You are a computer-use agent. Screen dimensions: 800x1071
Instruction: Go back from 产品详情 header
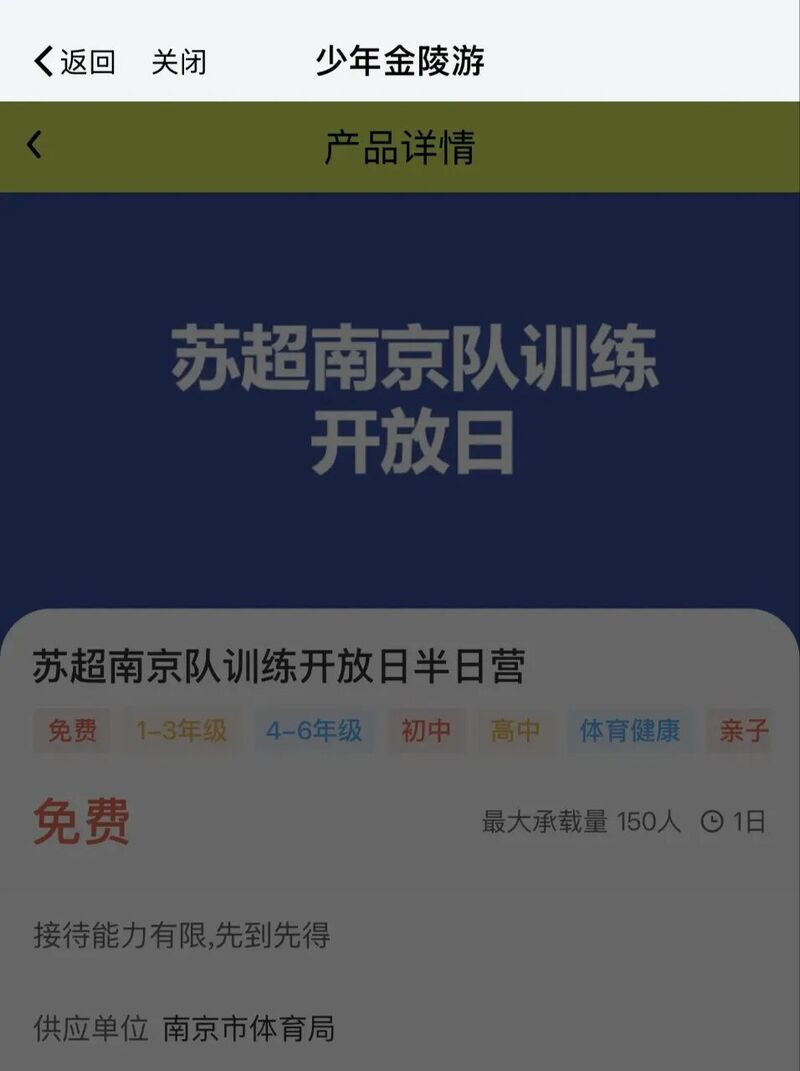pos(35,146)
